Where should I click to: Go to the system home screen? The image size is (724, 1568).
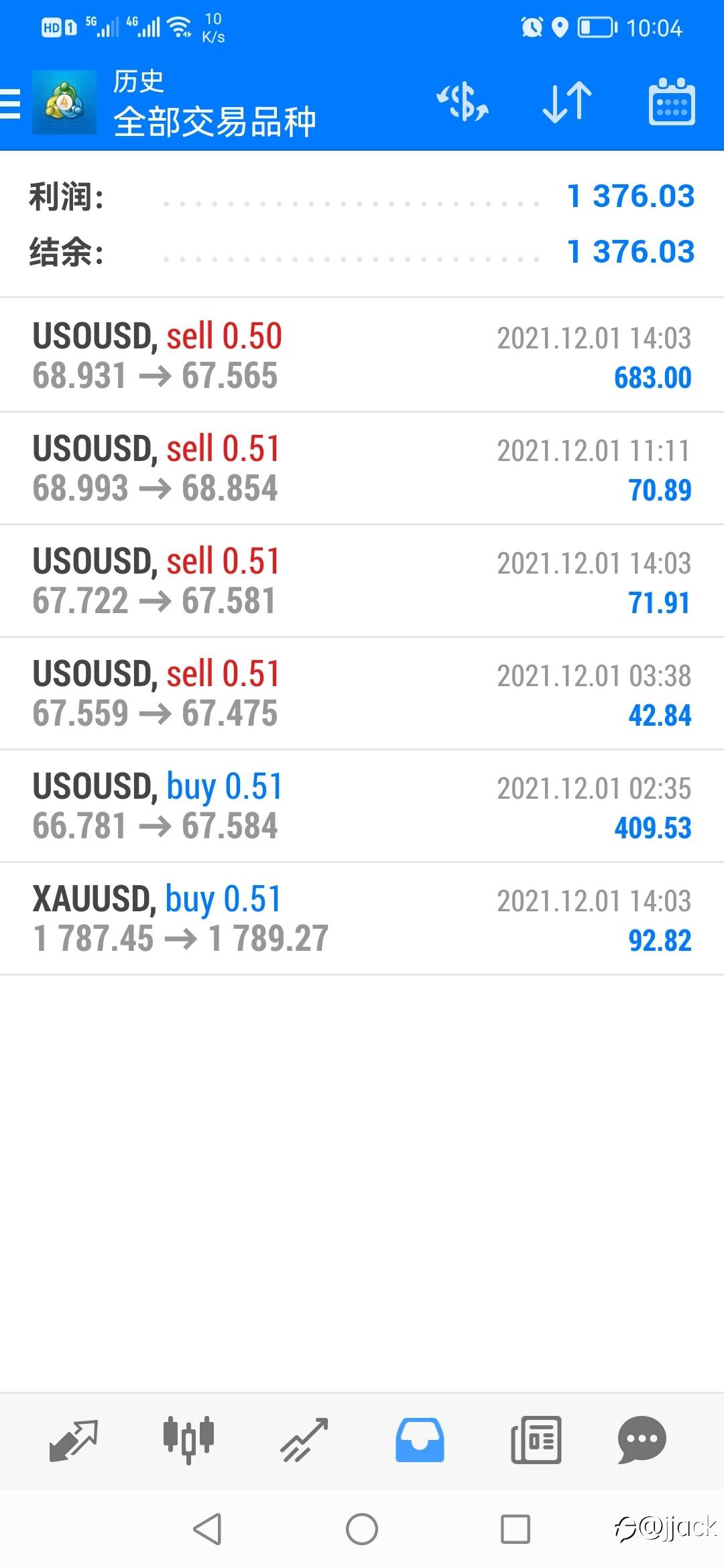coord(362,1529)
